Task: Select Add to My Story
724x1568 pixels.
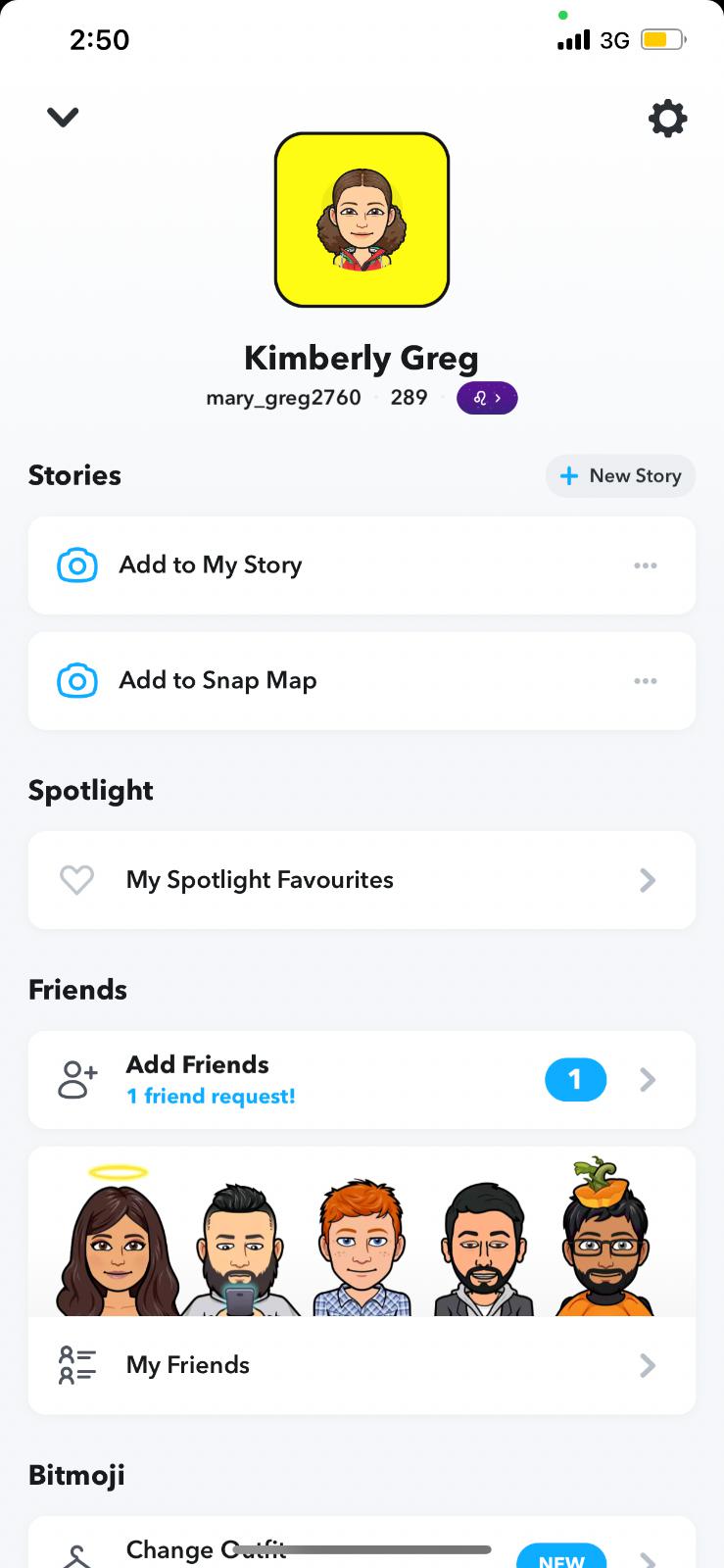Action: (210, 565)
